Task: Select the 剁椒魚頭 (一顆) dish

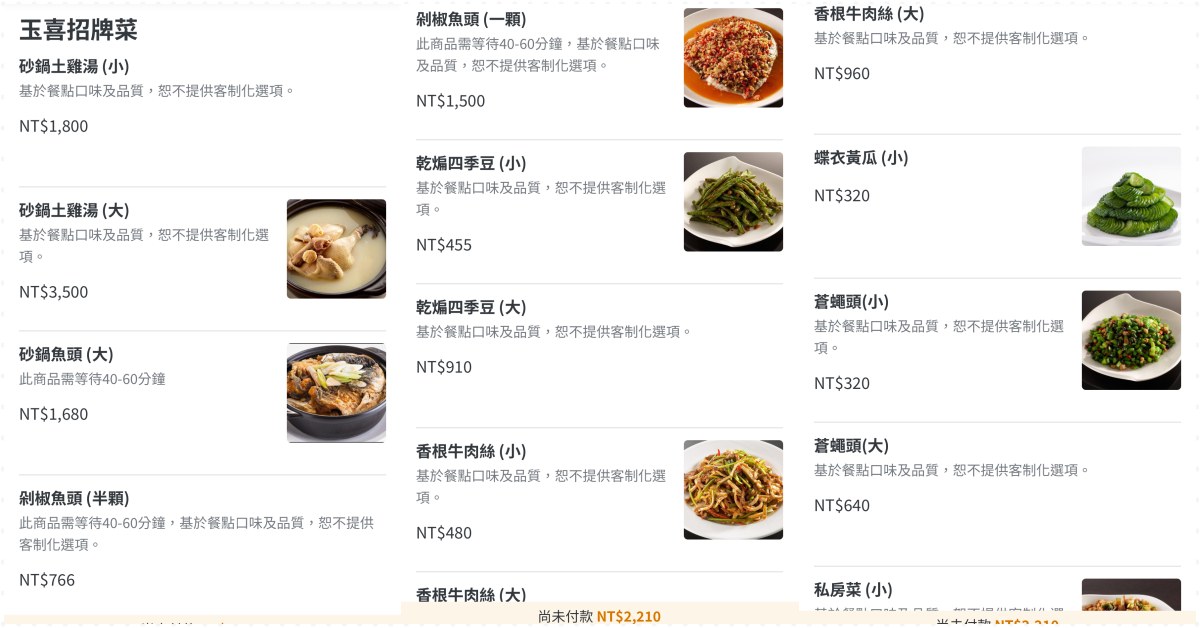Action: click(x=471, y=20)
